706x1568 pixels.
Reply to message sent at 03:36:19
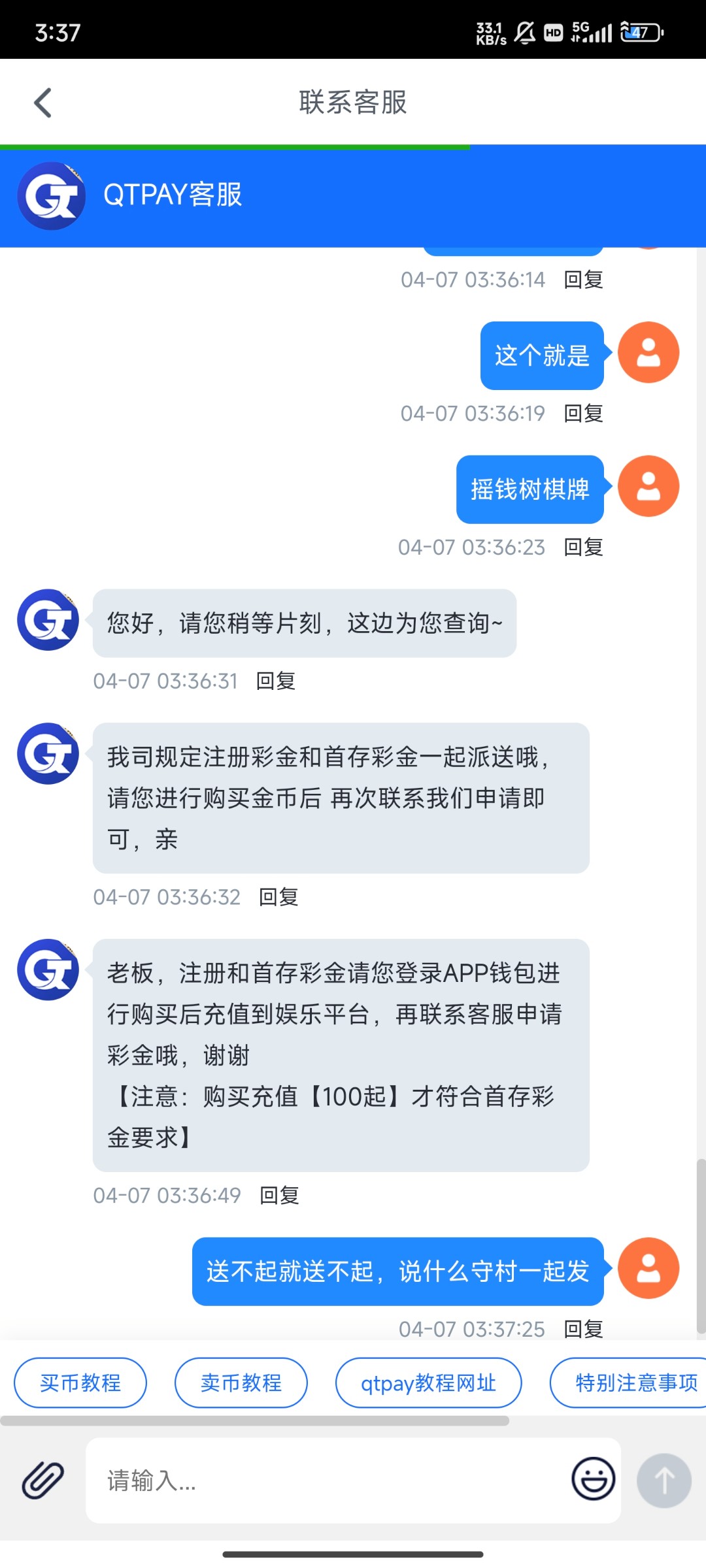tap(583, 413)
